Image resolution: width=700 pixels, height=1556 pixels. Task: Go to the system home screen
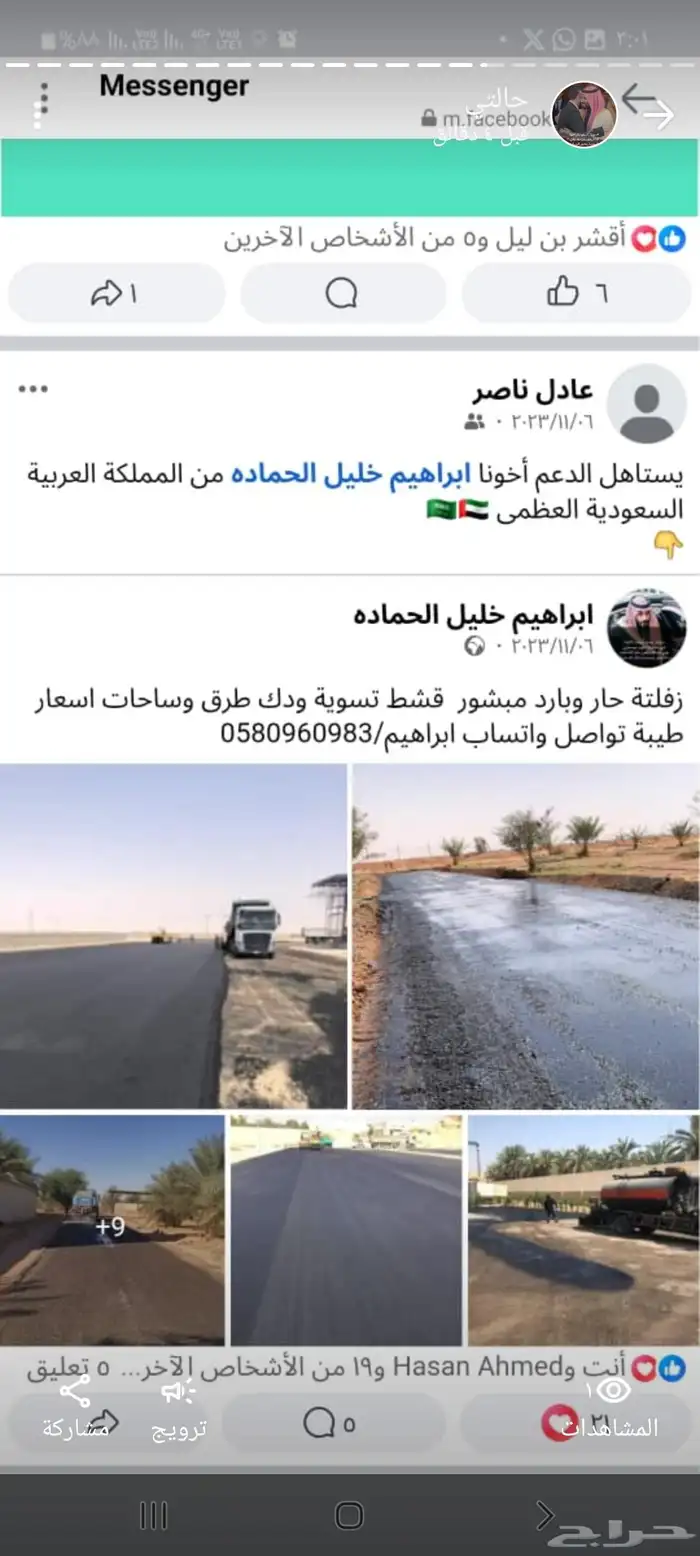[x=349, y=1514]
